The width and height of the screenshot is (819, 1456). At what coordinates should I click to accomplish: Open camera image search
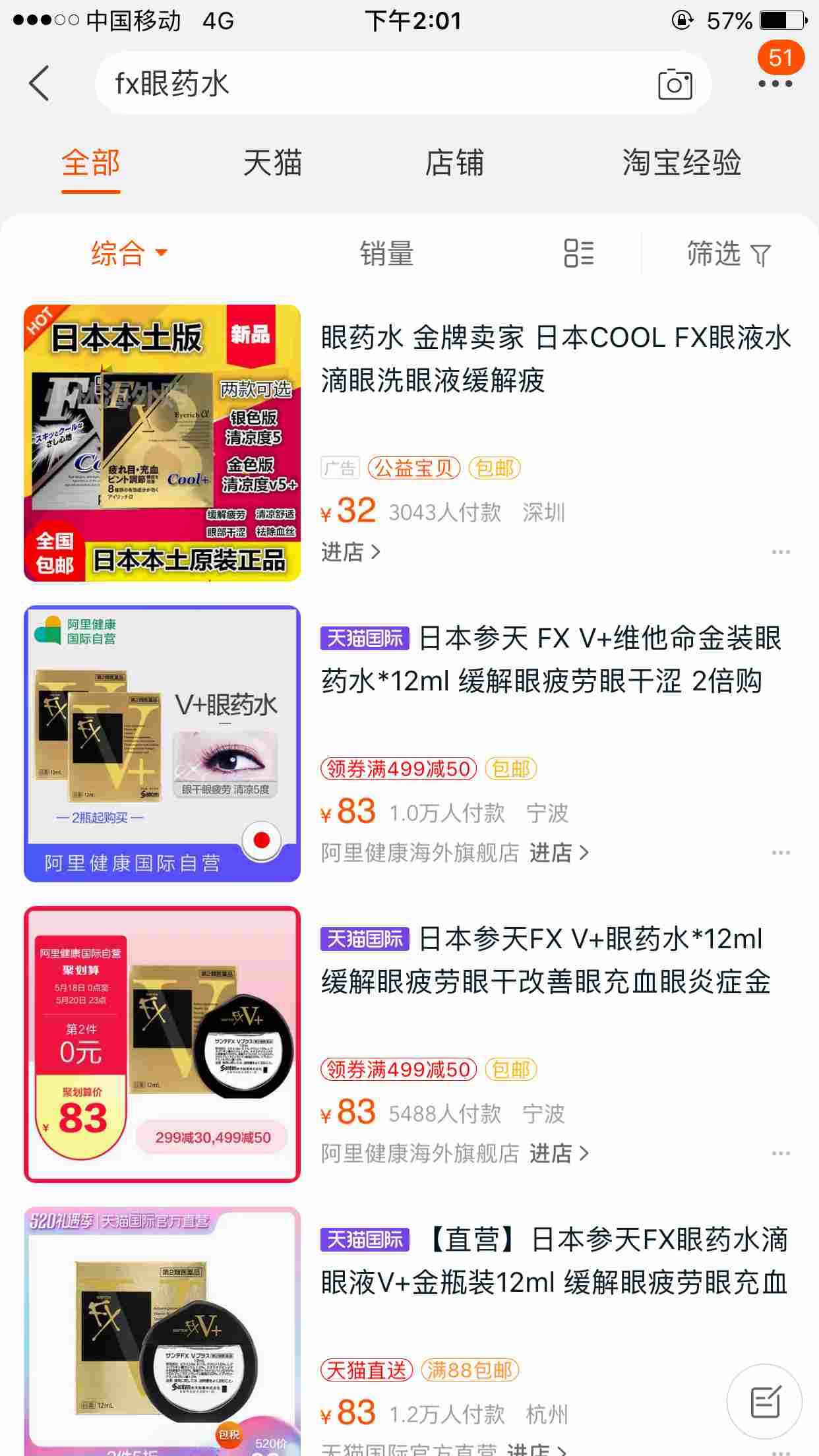[x=675, y=84]
